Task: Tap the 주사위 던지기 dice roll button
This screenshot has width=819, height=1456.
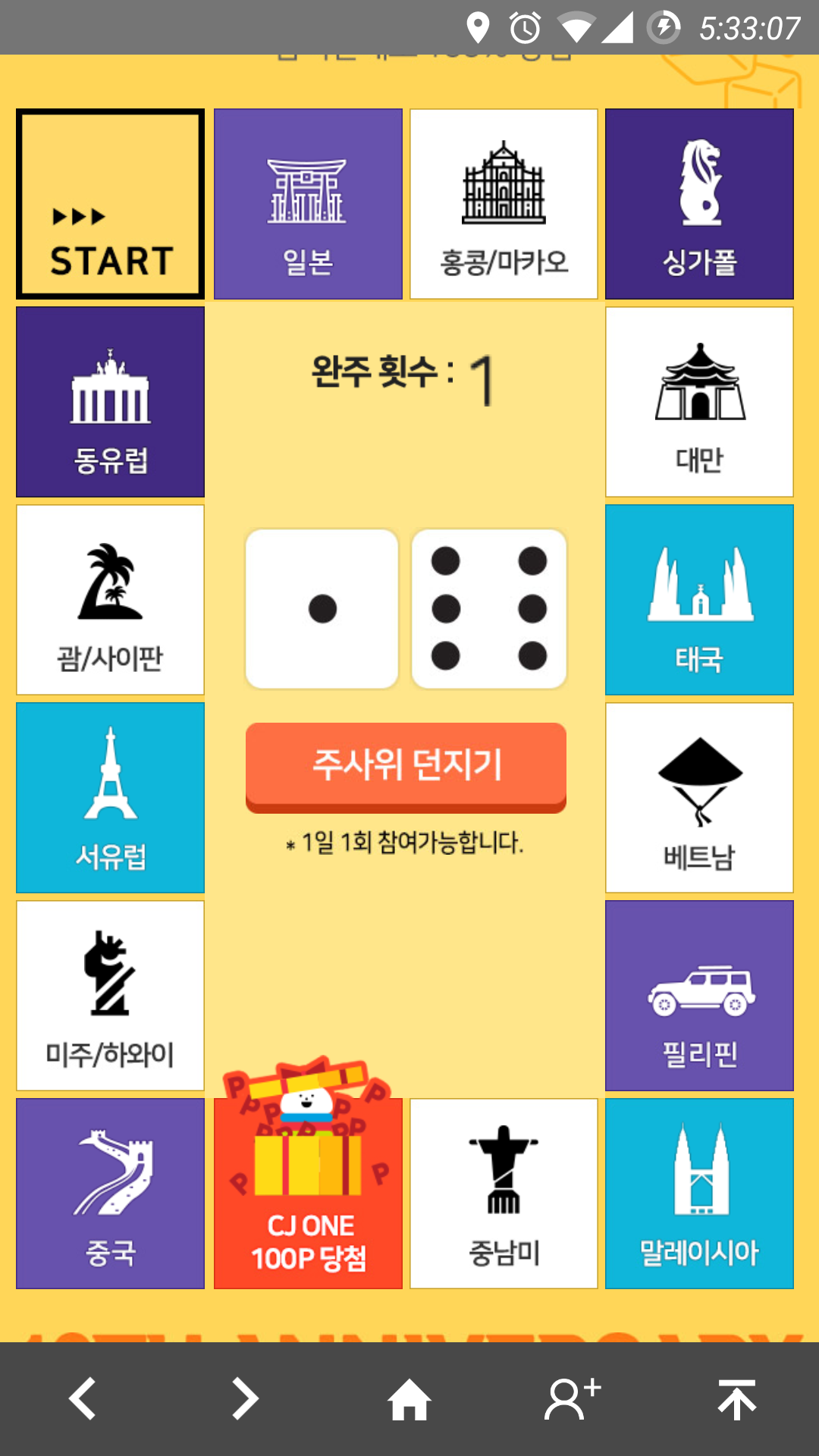Action: pyautogui.click(x=406, y=766)
